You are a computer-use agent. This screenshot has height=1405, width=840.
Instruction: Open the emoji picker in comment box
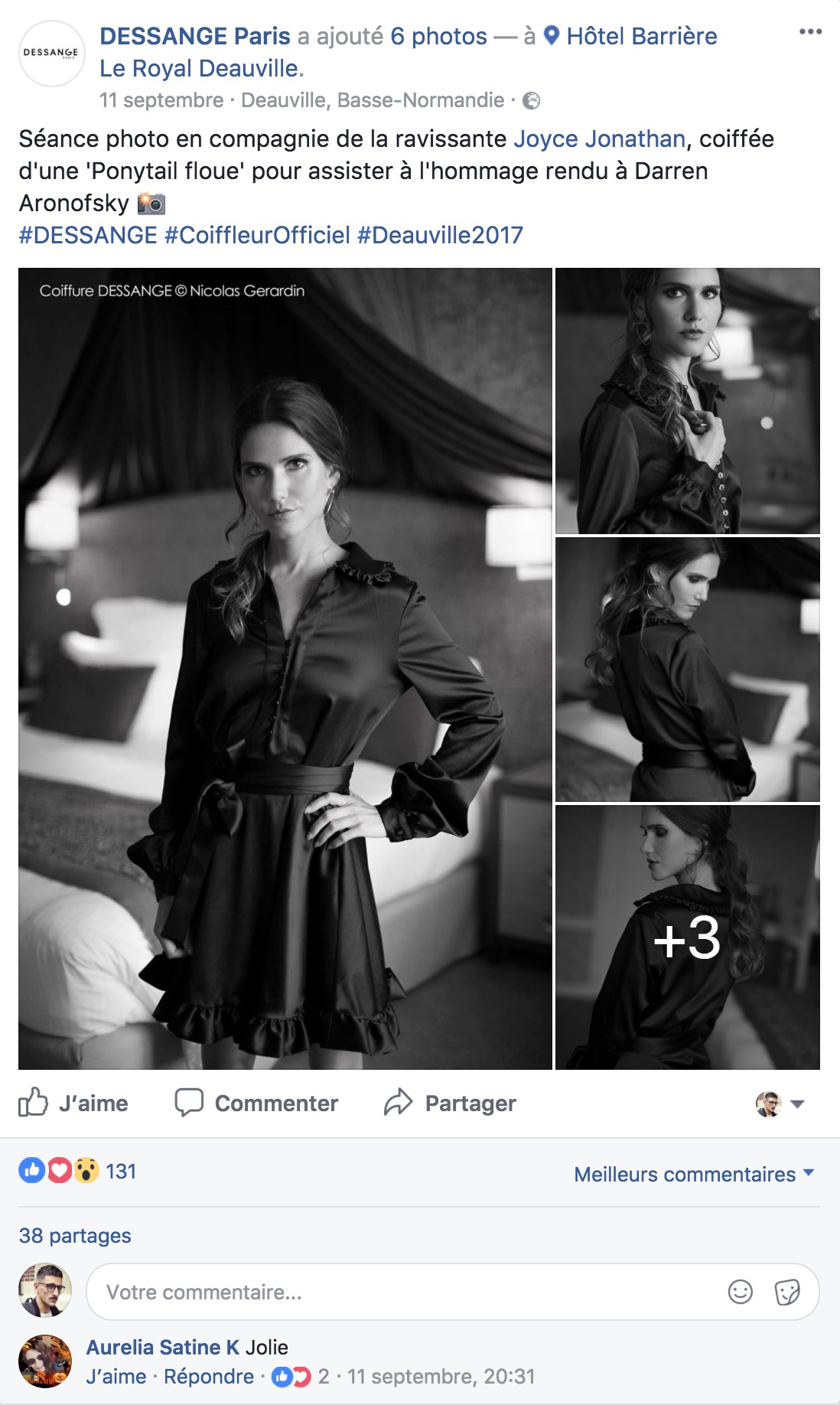point(740,1292)
